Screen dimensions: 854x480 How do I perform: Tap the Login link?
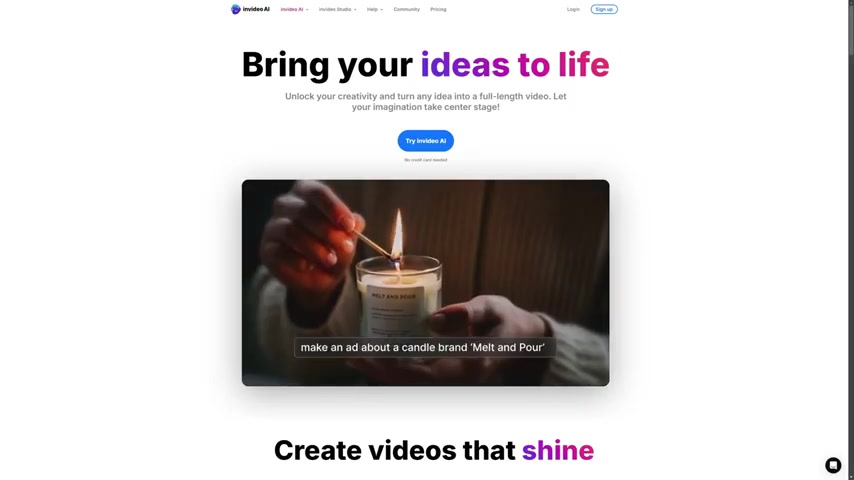click(x=573, y=9)
